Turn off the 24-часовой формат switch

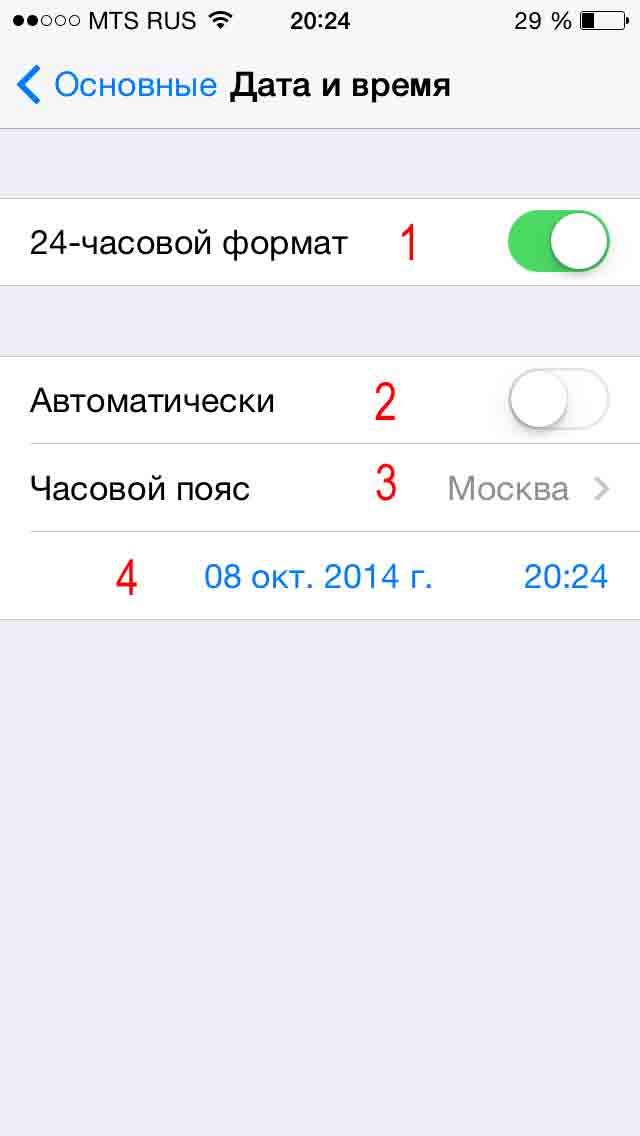point(559,241)
